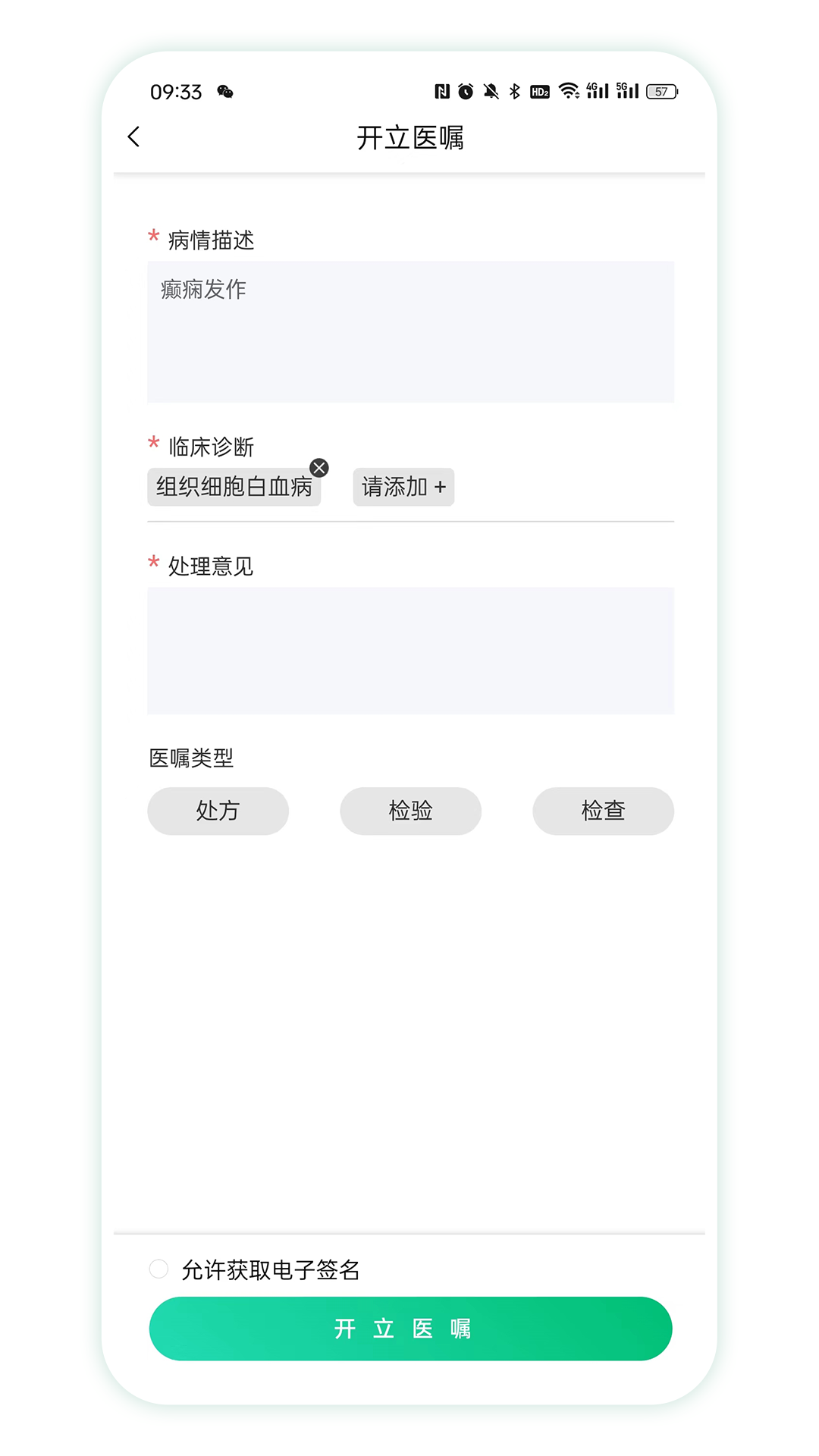Viewport: 819px width, 1456px height.
Task: Tap the Bluetooth icon in the status bar
Action: (x=516, y=90)
